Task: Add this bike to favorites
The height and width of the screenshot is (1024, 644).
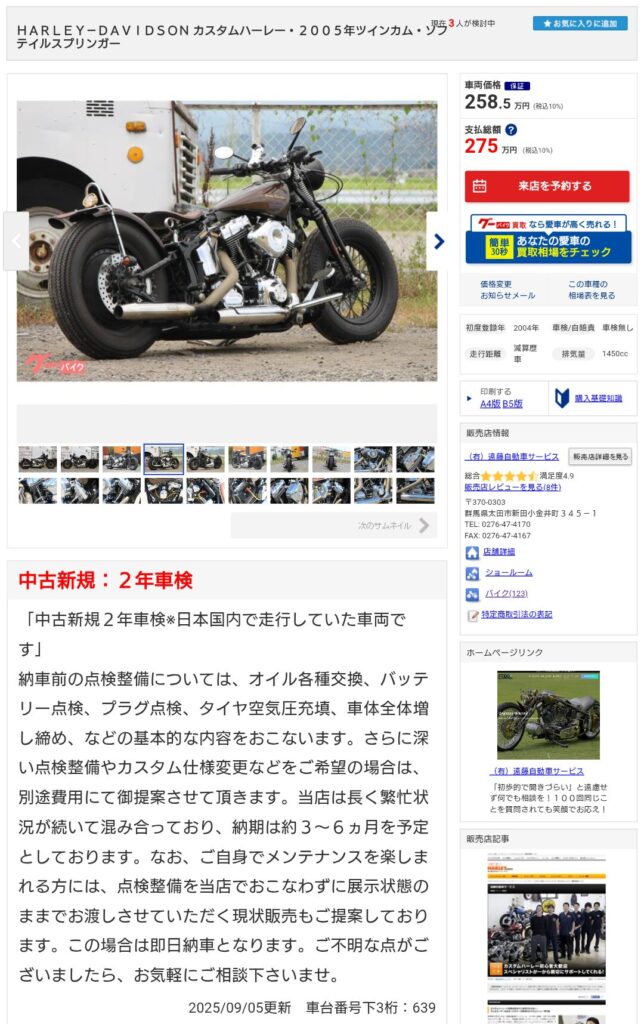Action: pyautogui.click(x=580, y=23)
